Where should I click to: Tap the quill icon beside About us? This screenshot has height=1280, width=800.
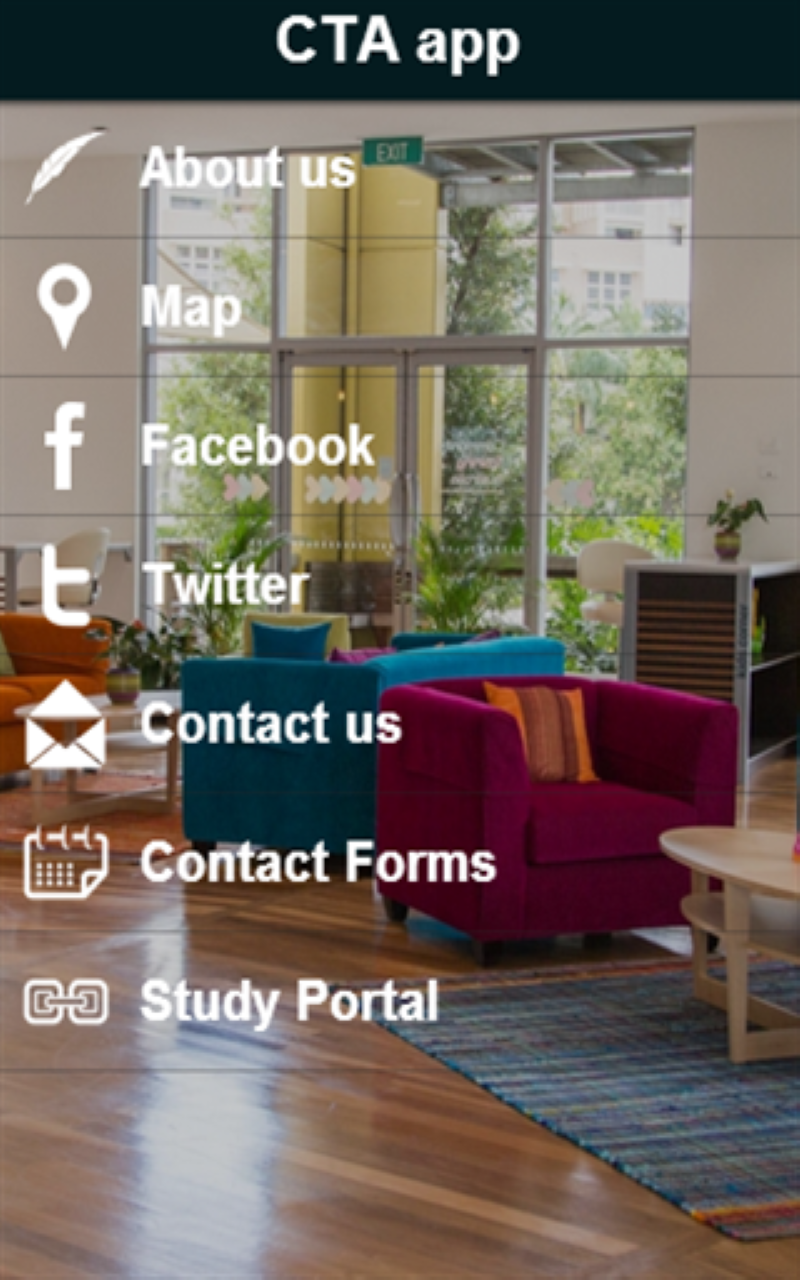click(62, 168)
